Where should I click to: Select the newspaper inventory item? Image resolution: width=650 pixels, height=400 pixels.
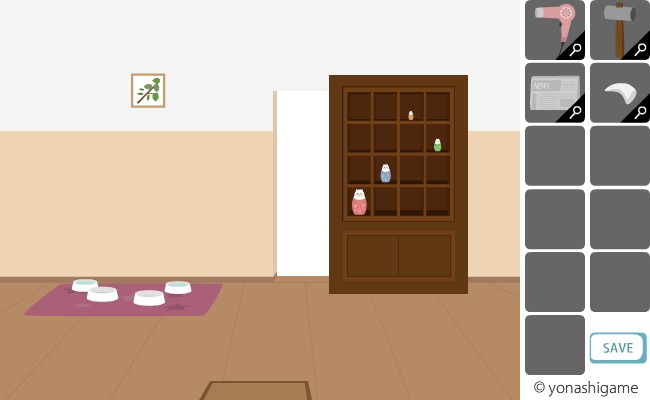(553, 91)
